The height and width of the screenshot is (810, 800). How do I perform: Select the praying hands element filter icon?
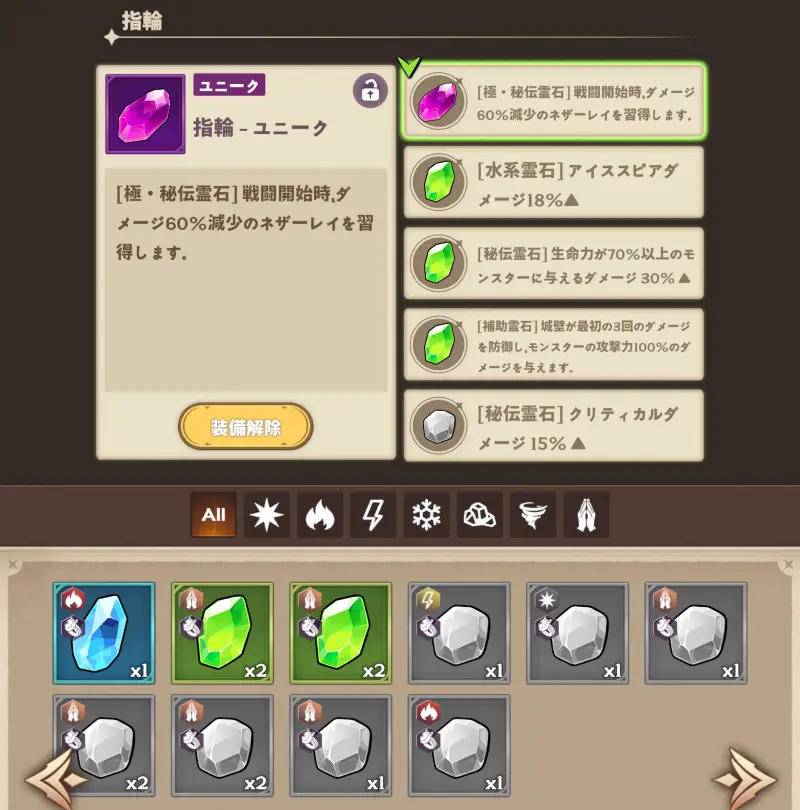[587, 516]
